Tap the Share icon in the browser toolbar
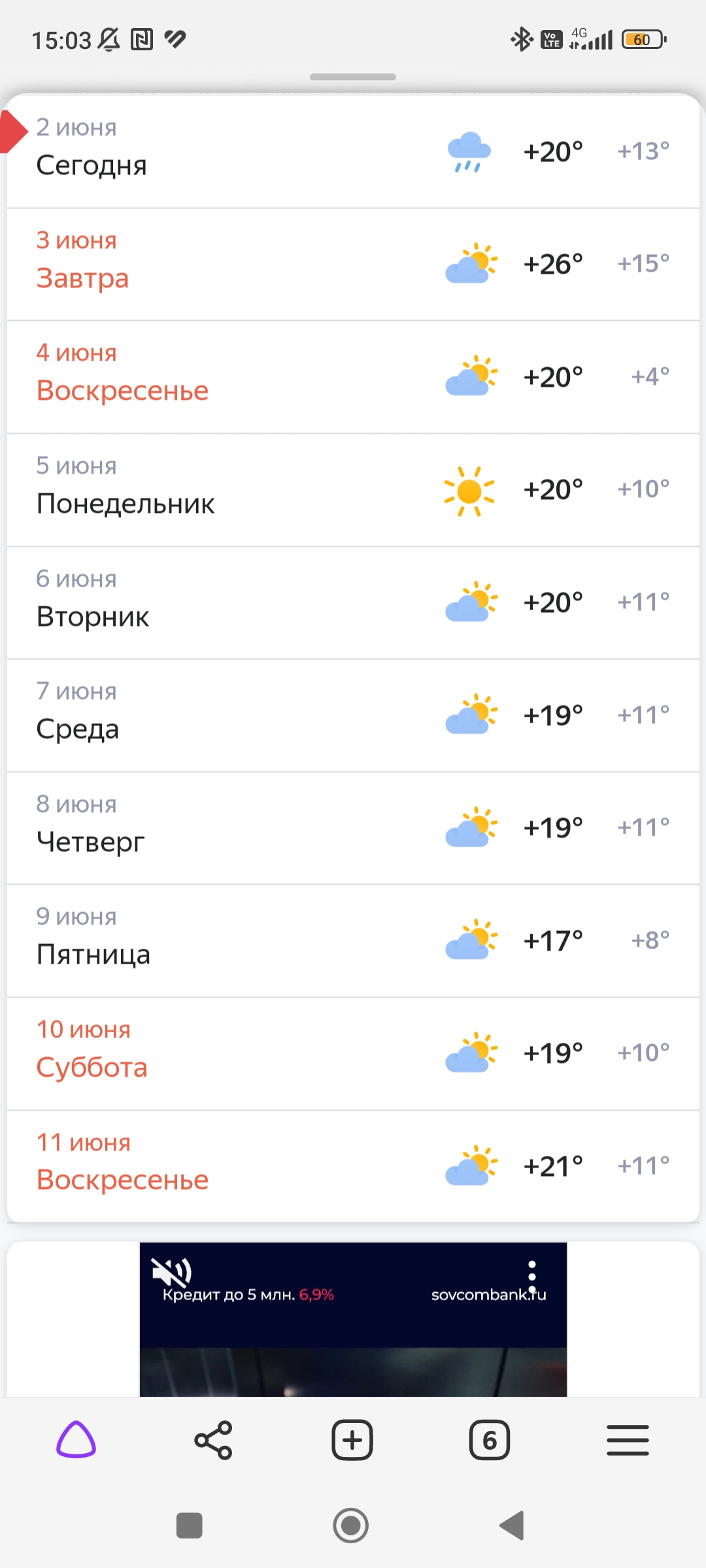Viewport: 706px width, 1568px height. tap(213, 1439)
